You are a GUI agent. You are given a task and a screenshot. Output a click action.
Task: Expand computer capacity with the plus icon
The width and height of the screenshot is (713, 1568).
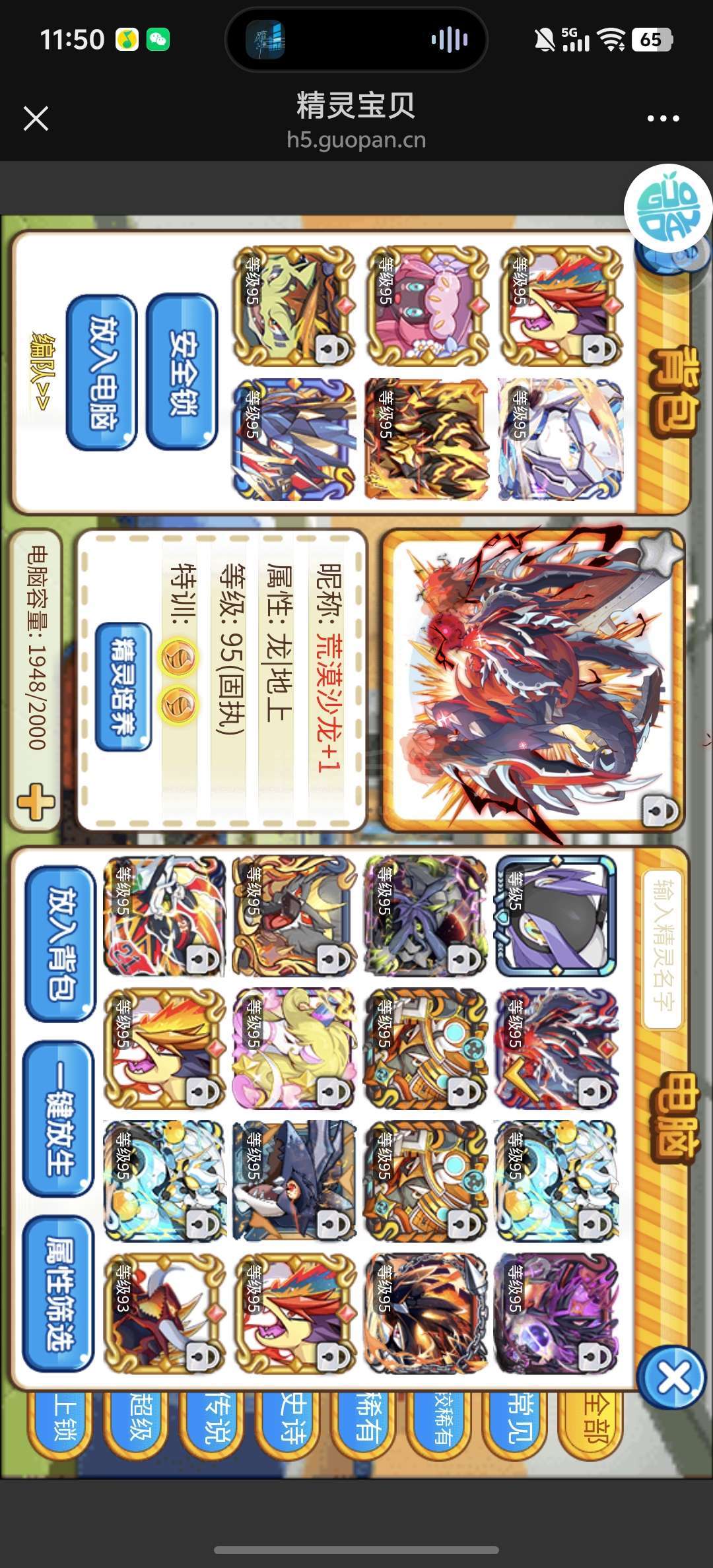(x=36, y=802)
